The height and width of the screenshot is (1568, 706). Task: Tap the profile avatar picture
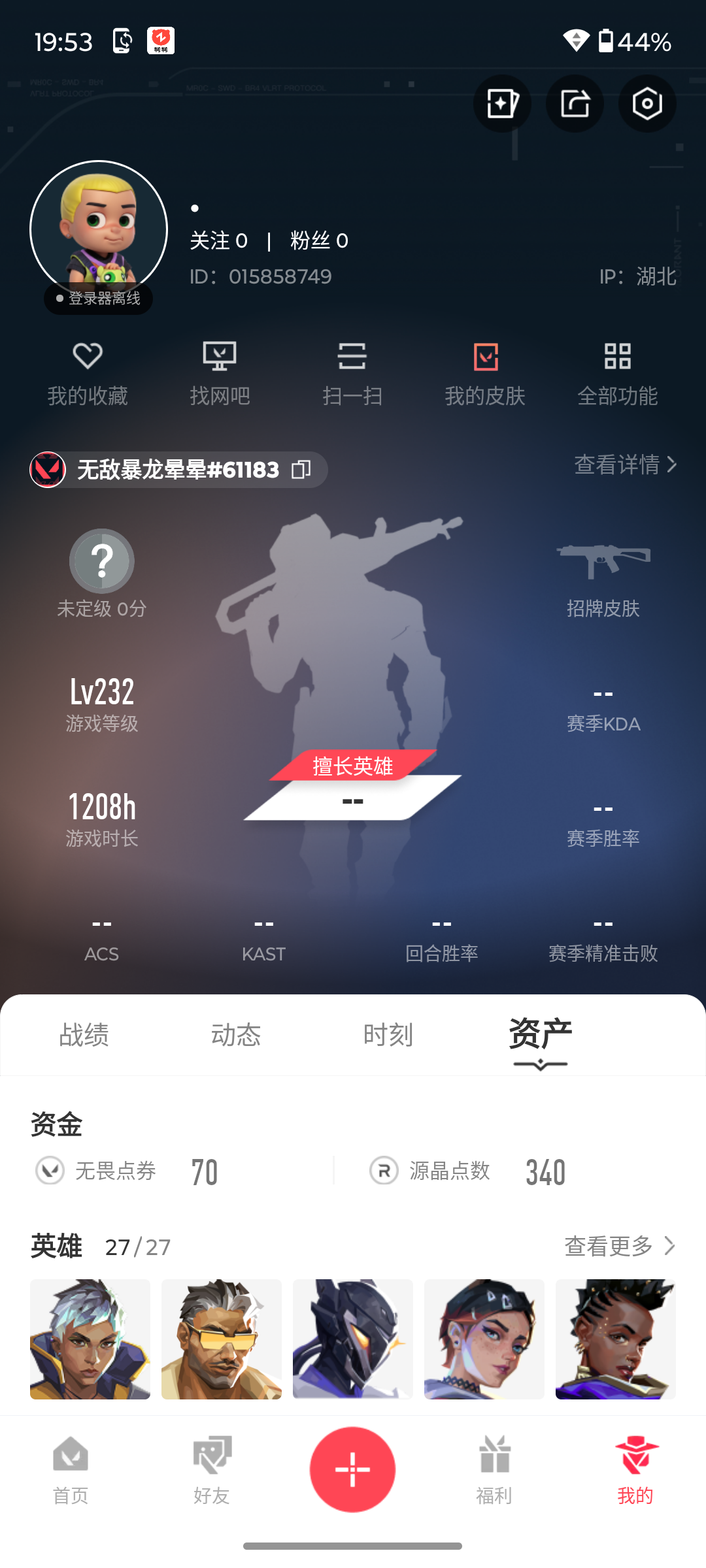(x=99, y=229)
